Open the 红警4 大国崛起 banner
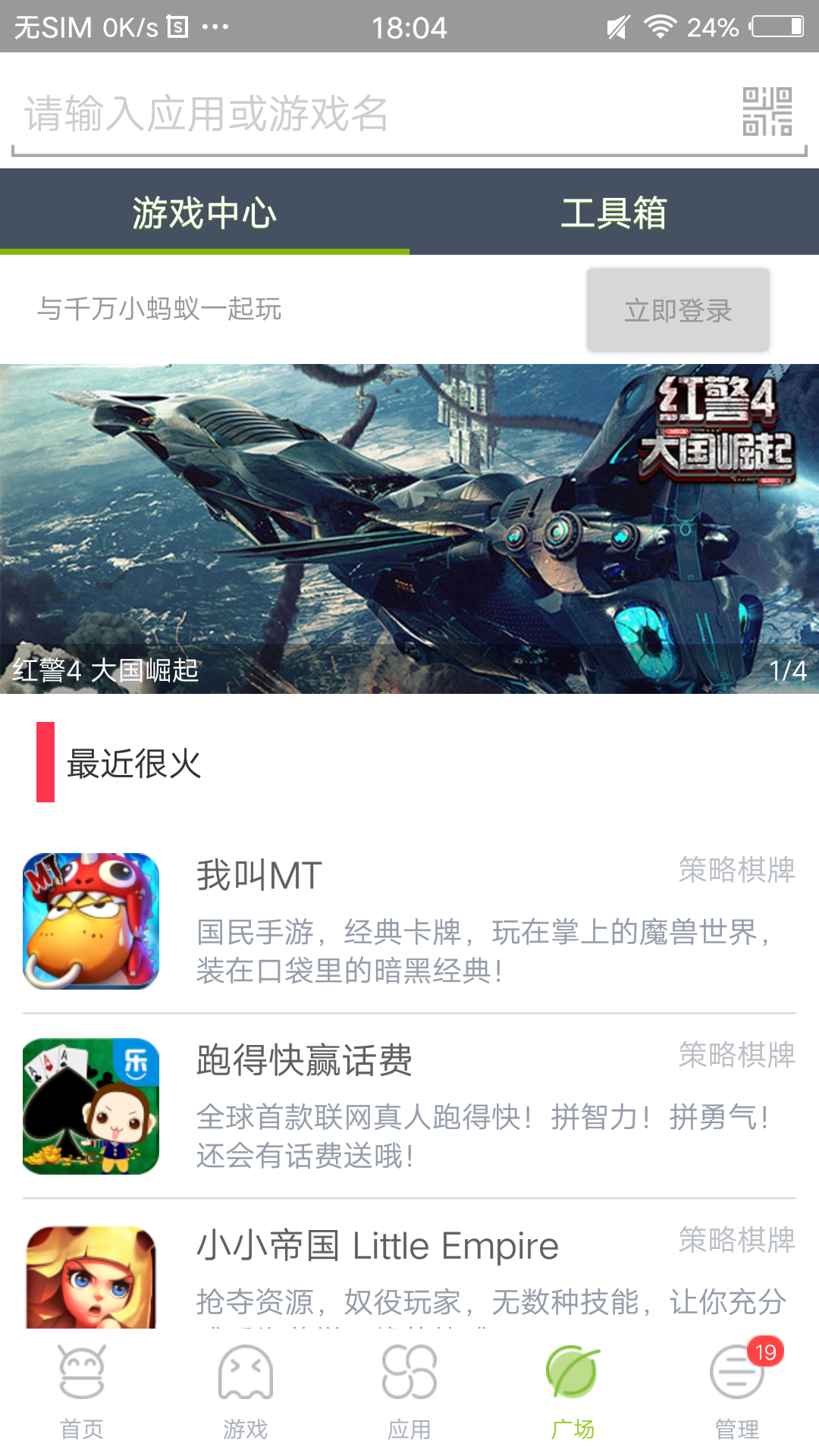This screenshot has width=819, height=1456. click(409, 529)
